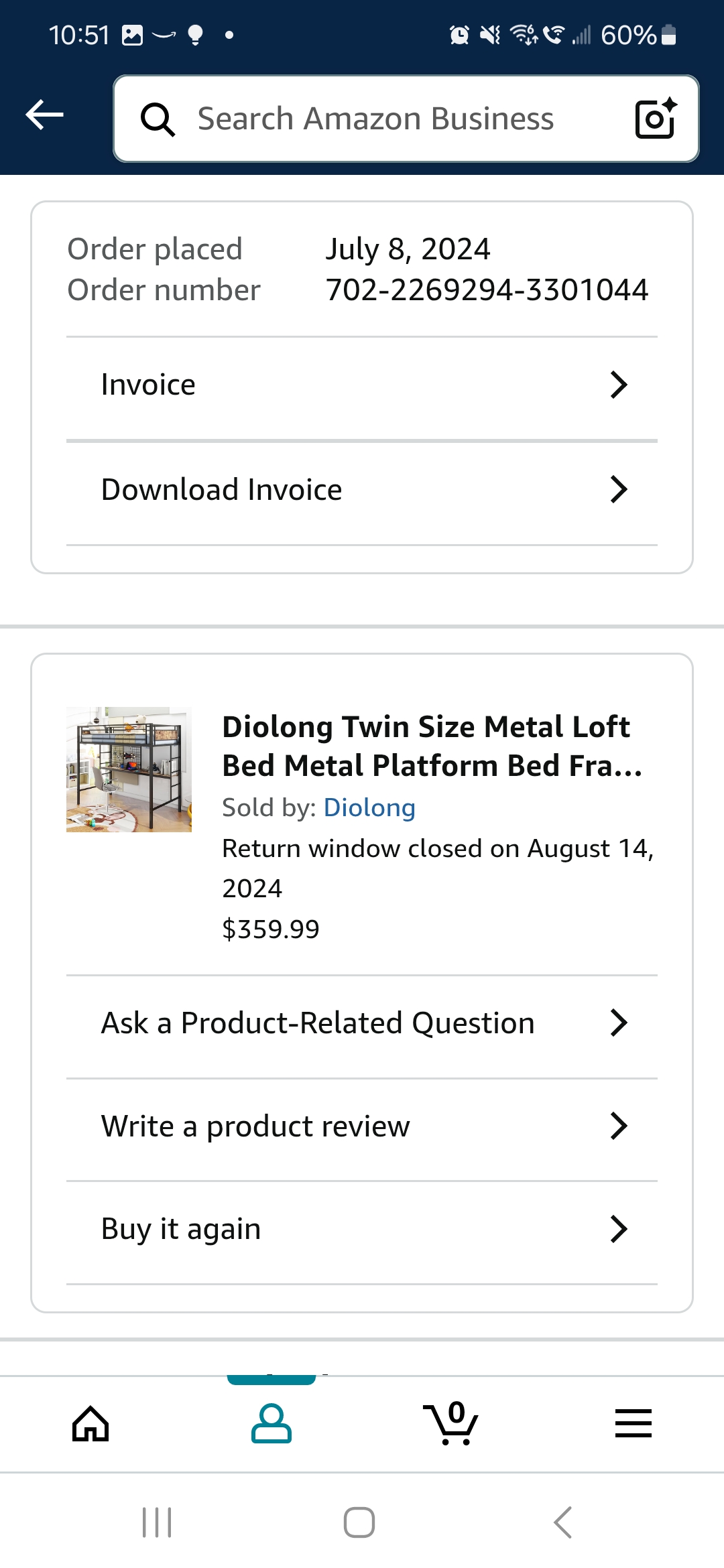Open the Diolong loft bed product image
This screenshot has width=724, height=1568.
pyautogui.click(x=129, y=769)
